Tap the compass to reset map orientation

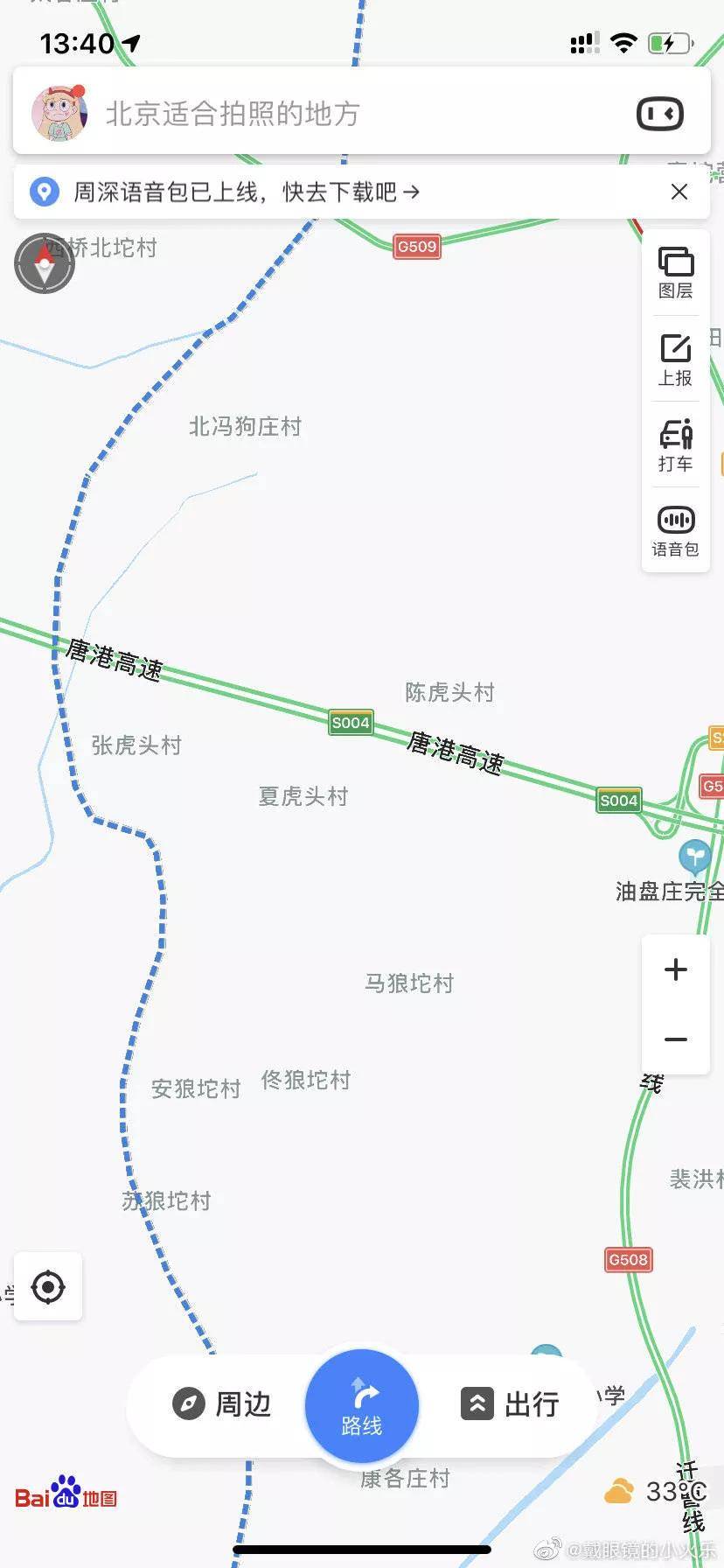44,263
